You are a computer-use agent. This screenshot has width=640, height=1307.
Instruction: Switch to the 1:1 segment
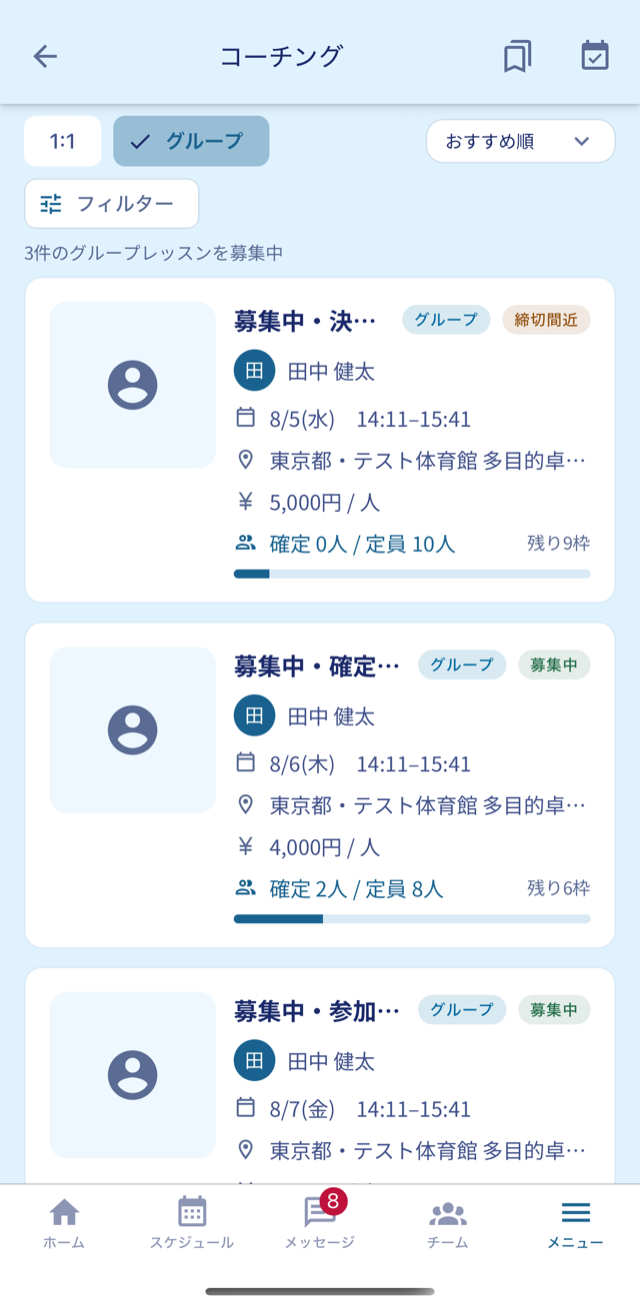(63, 141)
